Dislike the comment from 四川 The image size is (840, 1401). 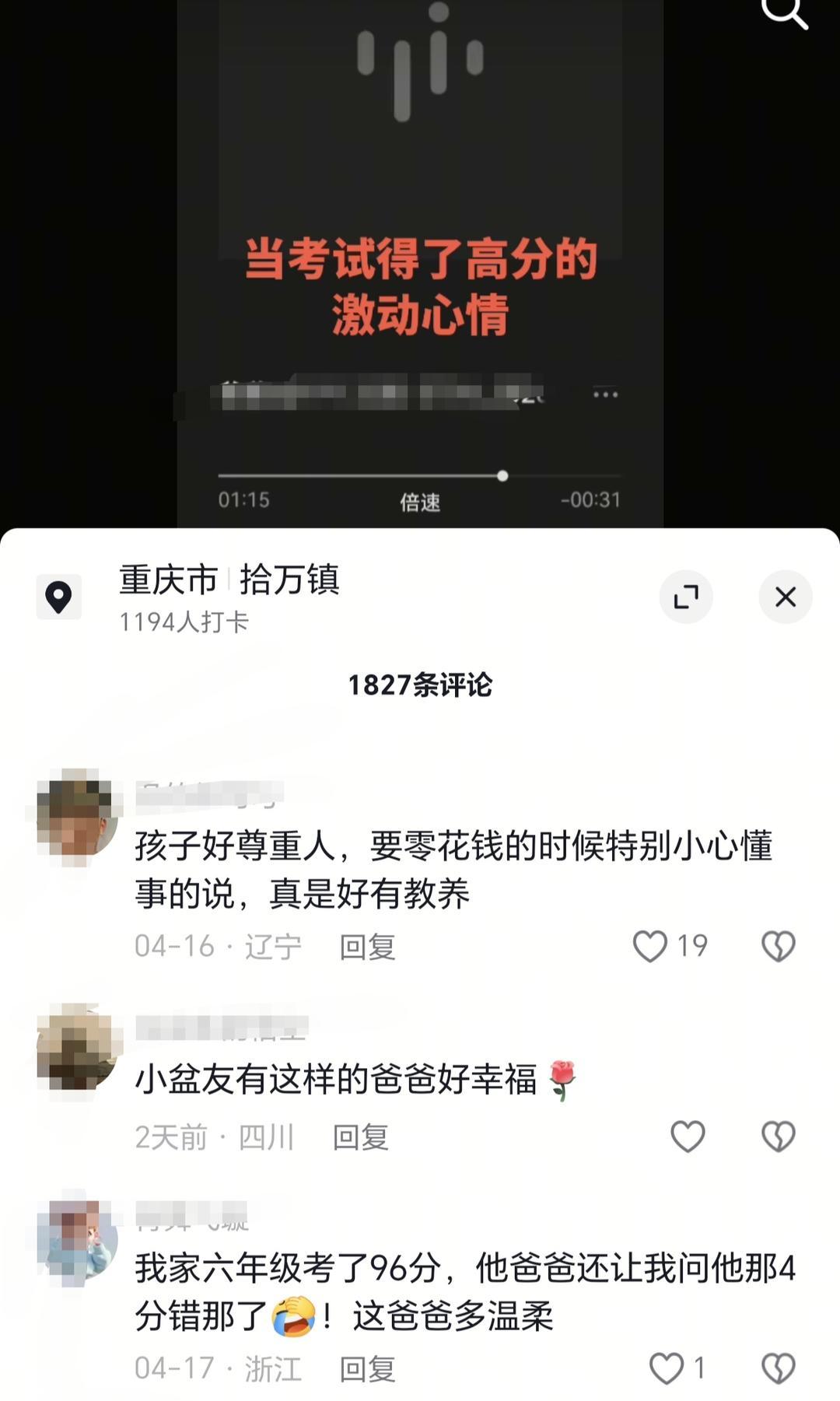click(x=778, y=1137)
